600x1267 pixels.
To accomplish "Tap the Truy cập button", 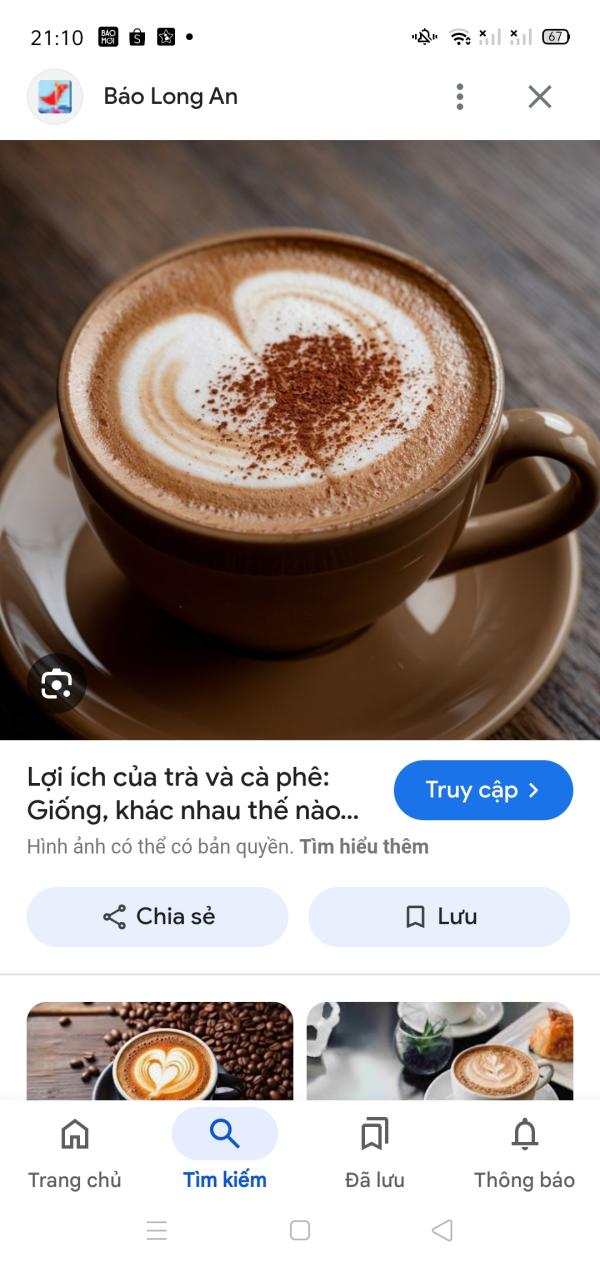I will (483, 790).
